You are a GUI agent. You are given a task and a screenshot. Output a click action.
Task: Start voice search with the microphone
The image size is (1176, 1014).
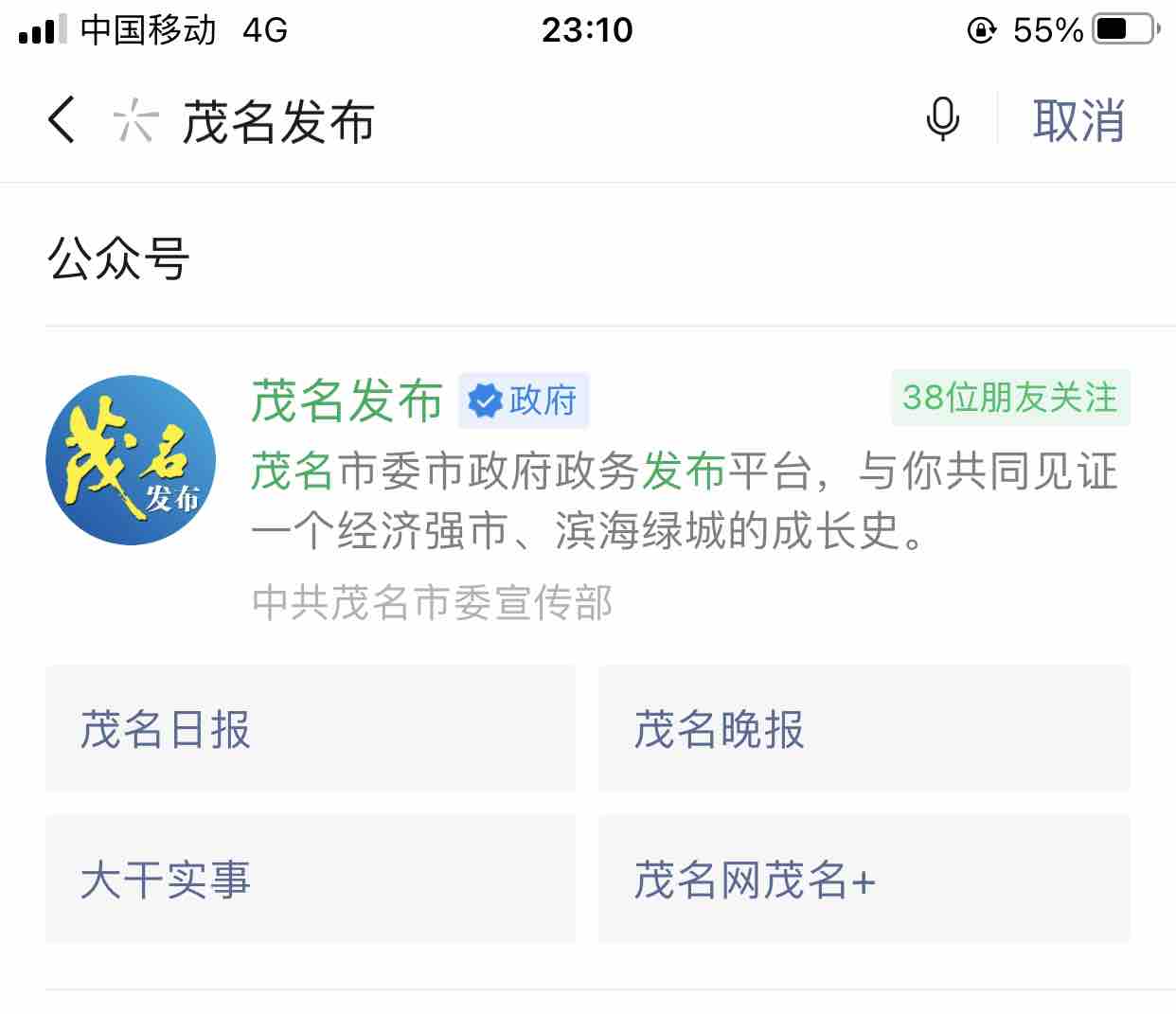tap(942, 120)
